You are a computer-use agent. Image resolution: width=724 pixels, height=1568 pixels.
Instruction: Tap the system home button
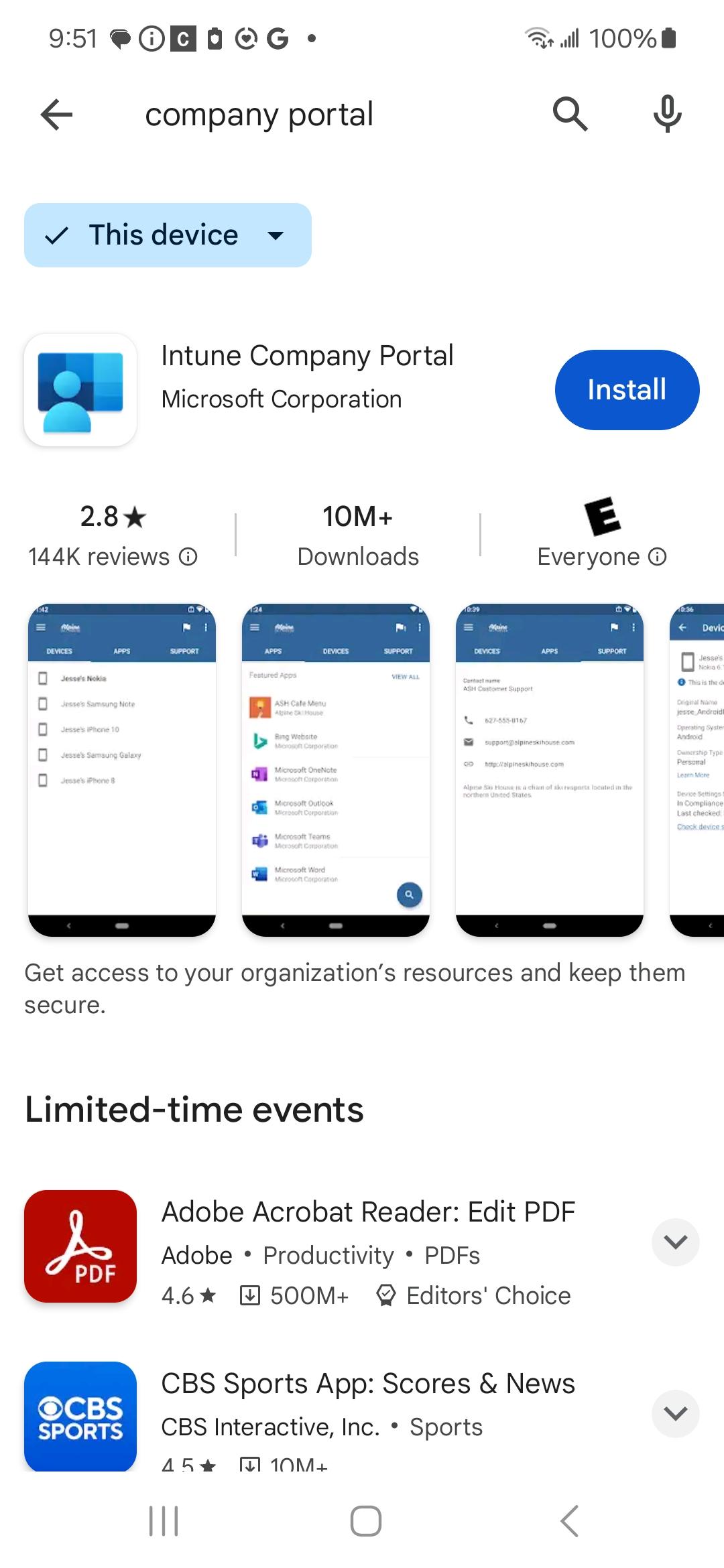[x=365, y=1520]
